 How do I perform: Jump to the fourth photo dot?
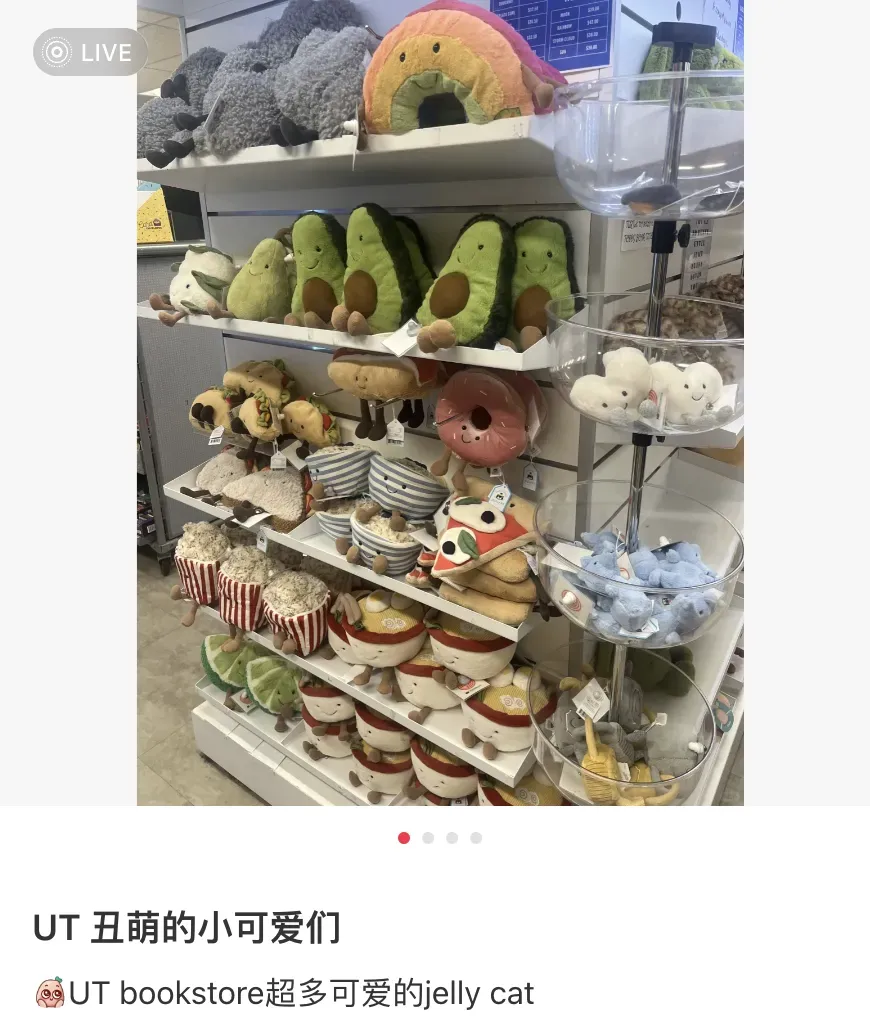[x=476, y=838]
